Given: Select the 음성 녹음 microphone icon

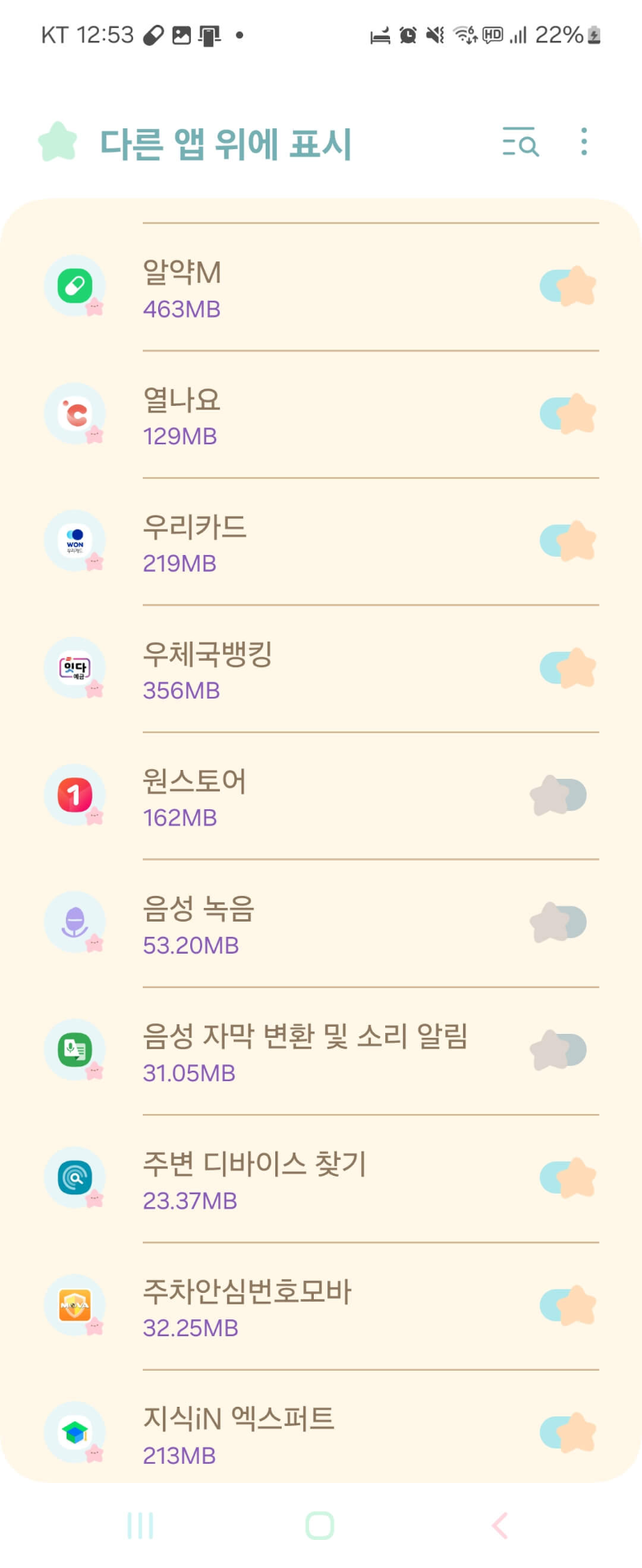Looking at the screenshot, I should point(75,922).
